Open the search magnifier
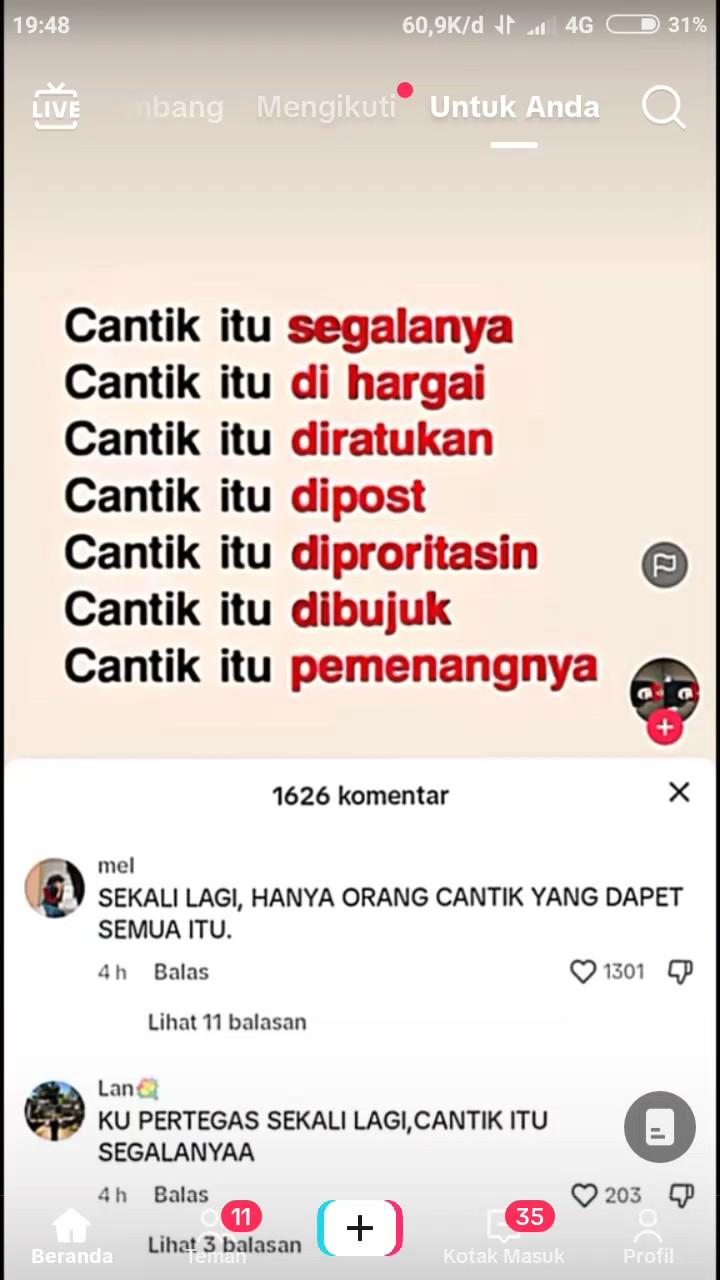The height and width of the screenshot is (1280, 720). (664, 107)
